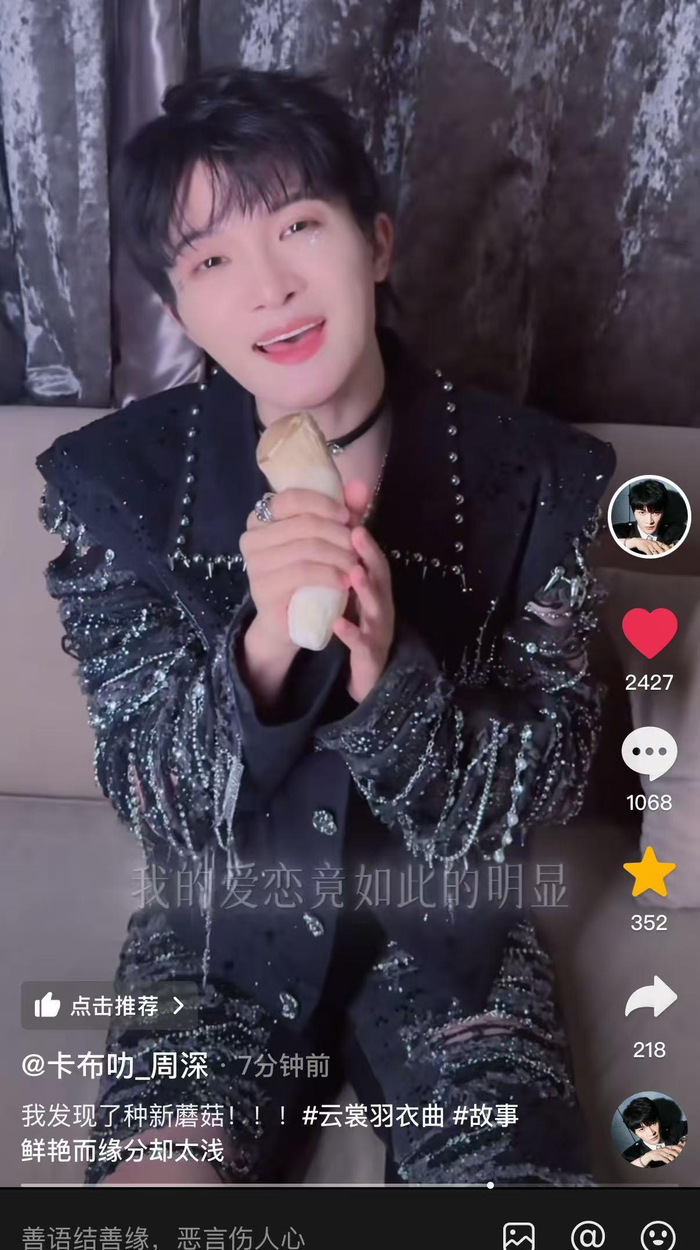Viewport: 700px width, 1250px height.
Task: Favorite this video with the star
Action: (649, 873)
